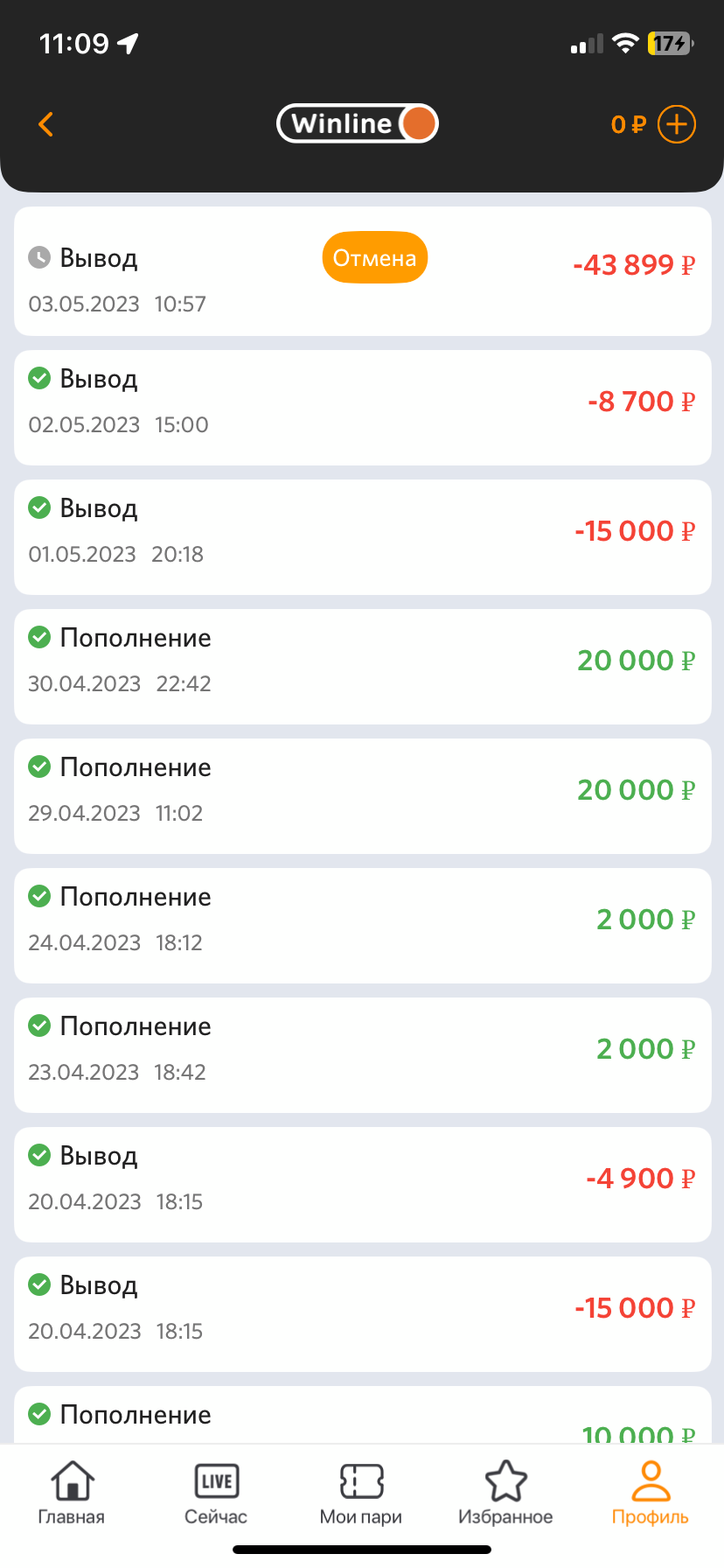Open the 8 700 ₽ withdrawal from 02.05.2023
The width and height of the screenshot is (724, 1568).
coord(363,408)
